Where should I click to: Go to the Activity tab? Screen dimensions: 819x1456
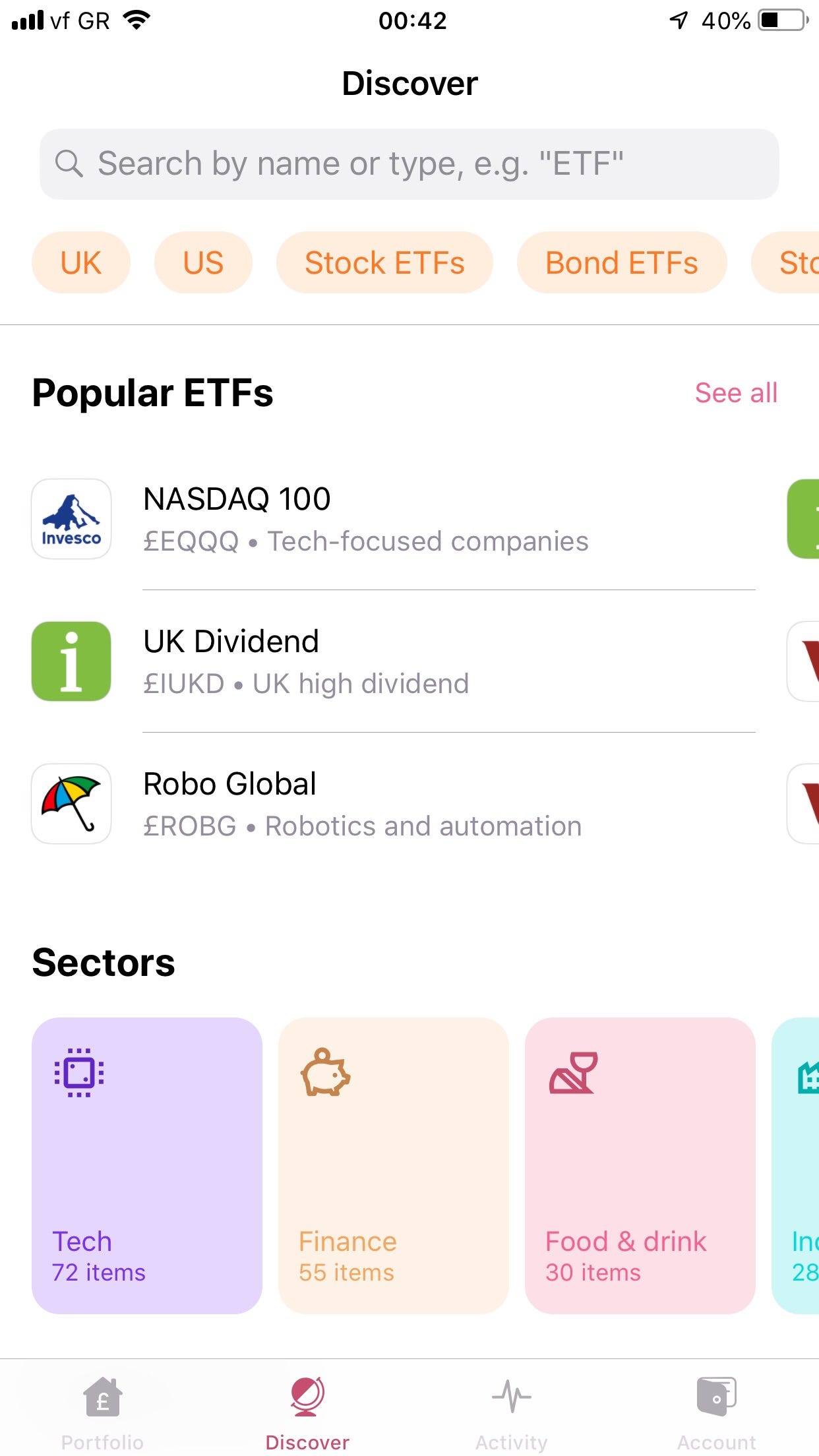point(512,1412)
